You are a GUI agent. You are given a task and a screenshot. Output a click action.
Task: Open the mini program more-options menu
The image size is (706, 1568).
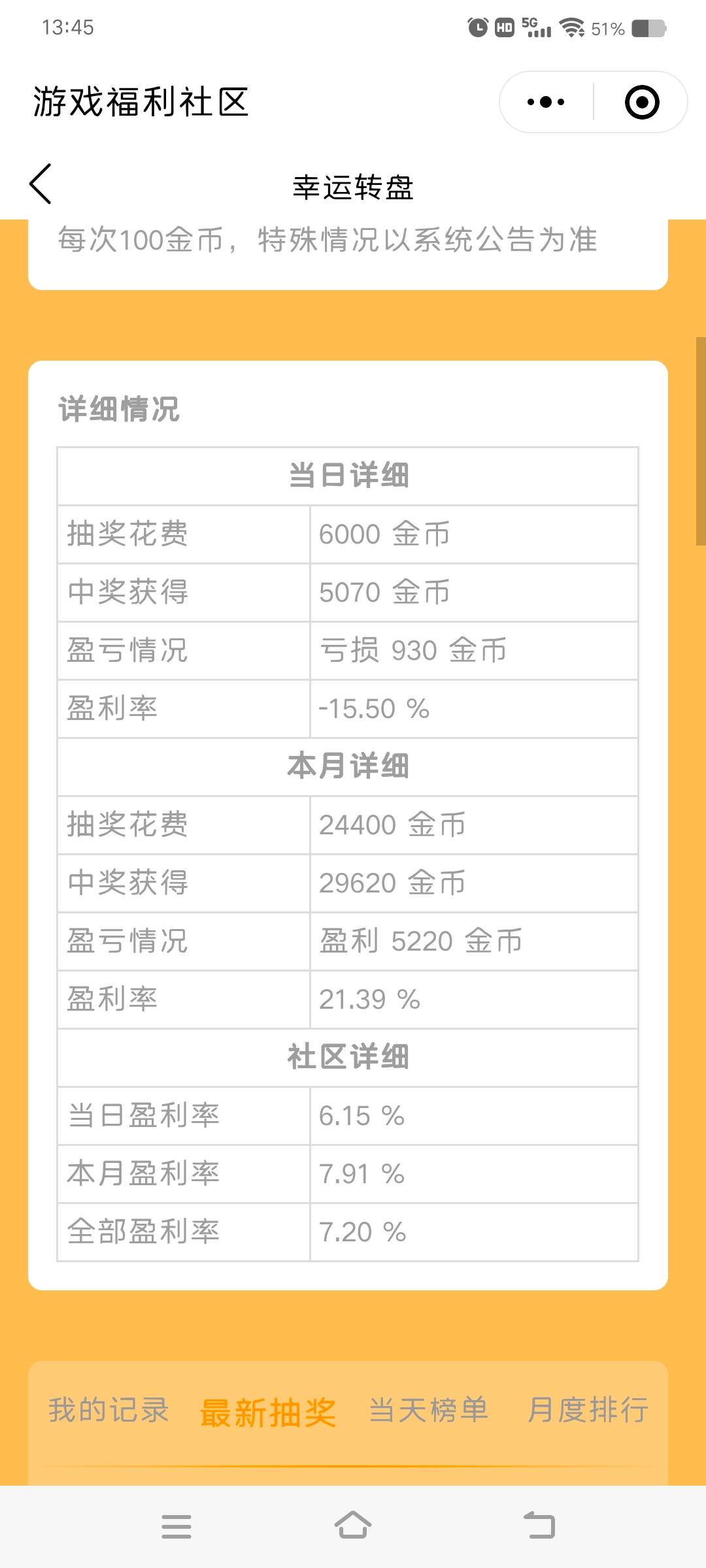point(546,102)
